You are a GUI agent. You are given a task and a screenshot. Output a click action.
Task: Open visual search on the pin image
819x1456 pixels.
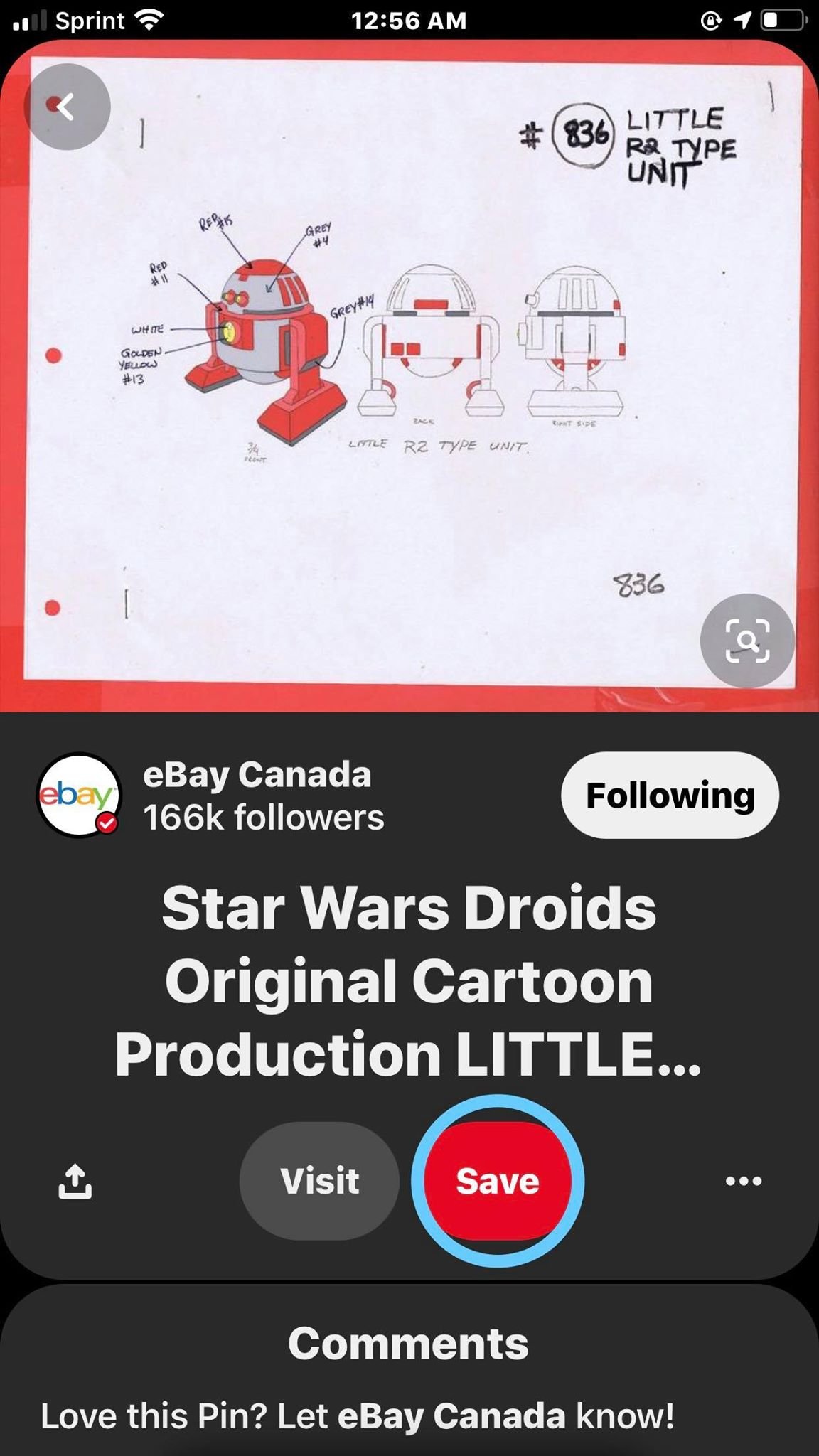(x=746, y=640)
